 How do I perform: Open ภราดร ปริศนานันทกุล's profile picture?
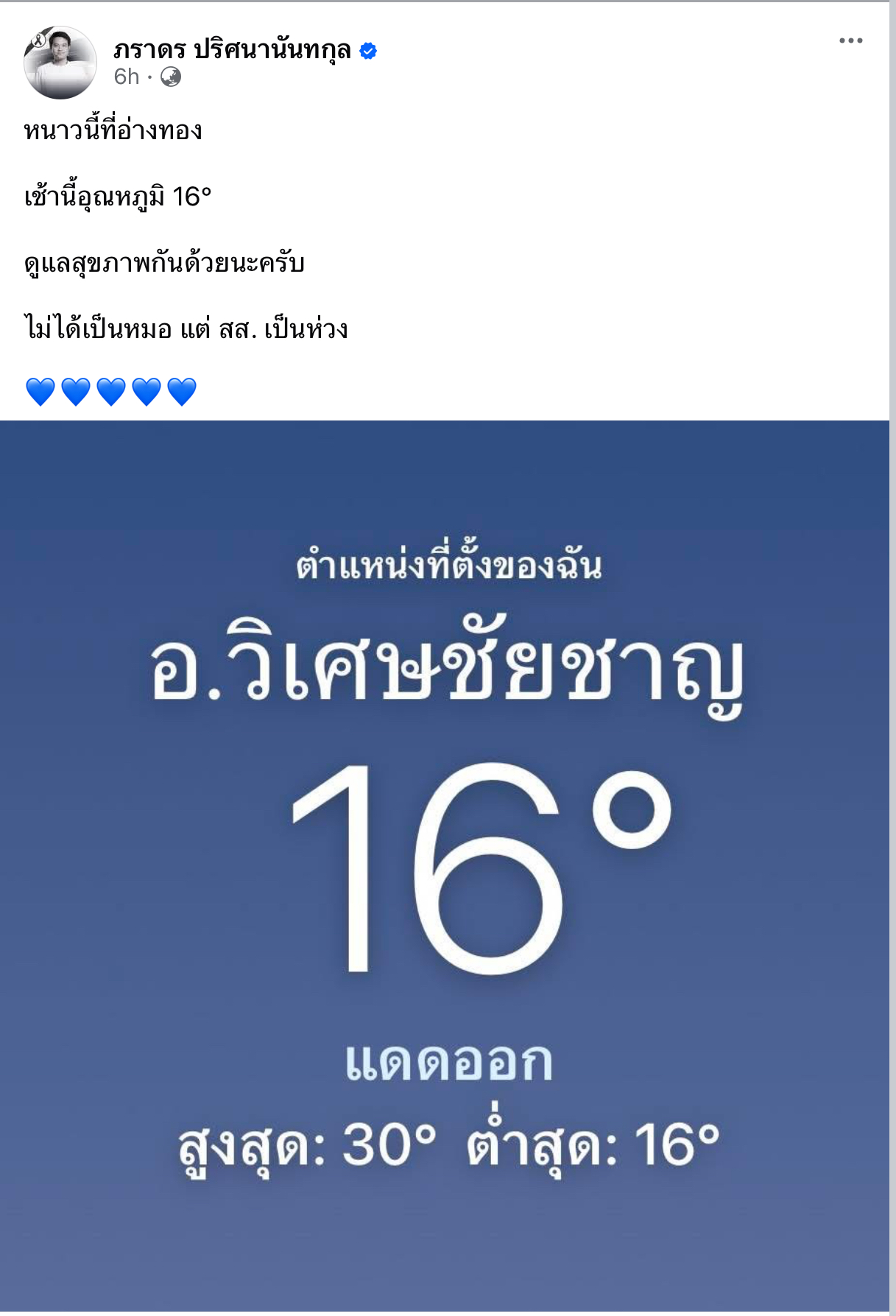click(x=60, y=63)
